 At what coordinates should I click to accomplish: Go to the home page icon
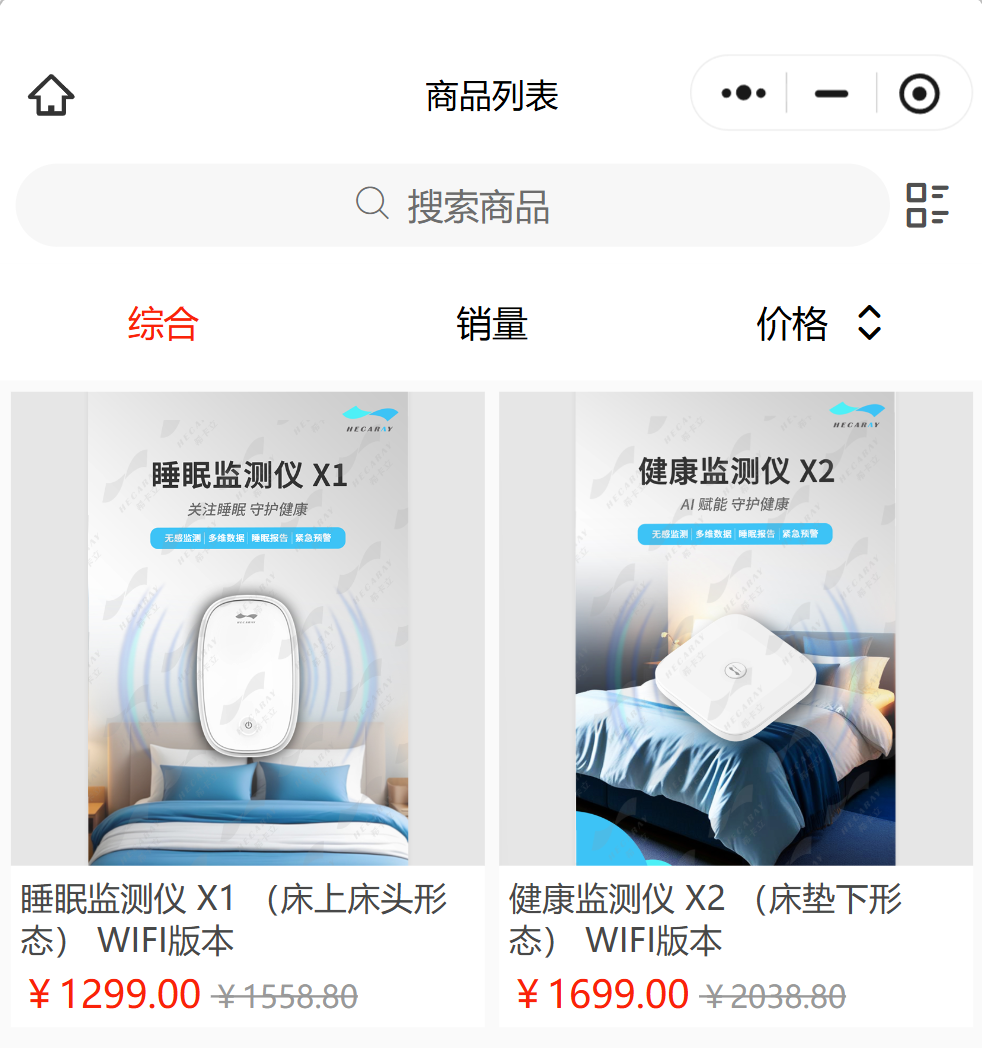tap(51, 96)
